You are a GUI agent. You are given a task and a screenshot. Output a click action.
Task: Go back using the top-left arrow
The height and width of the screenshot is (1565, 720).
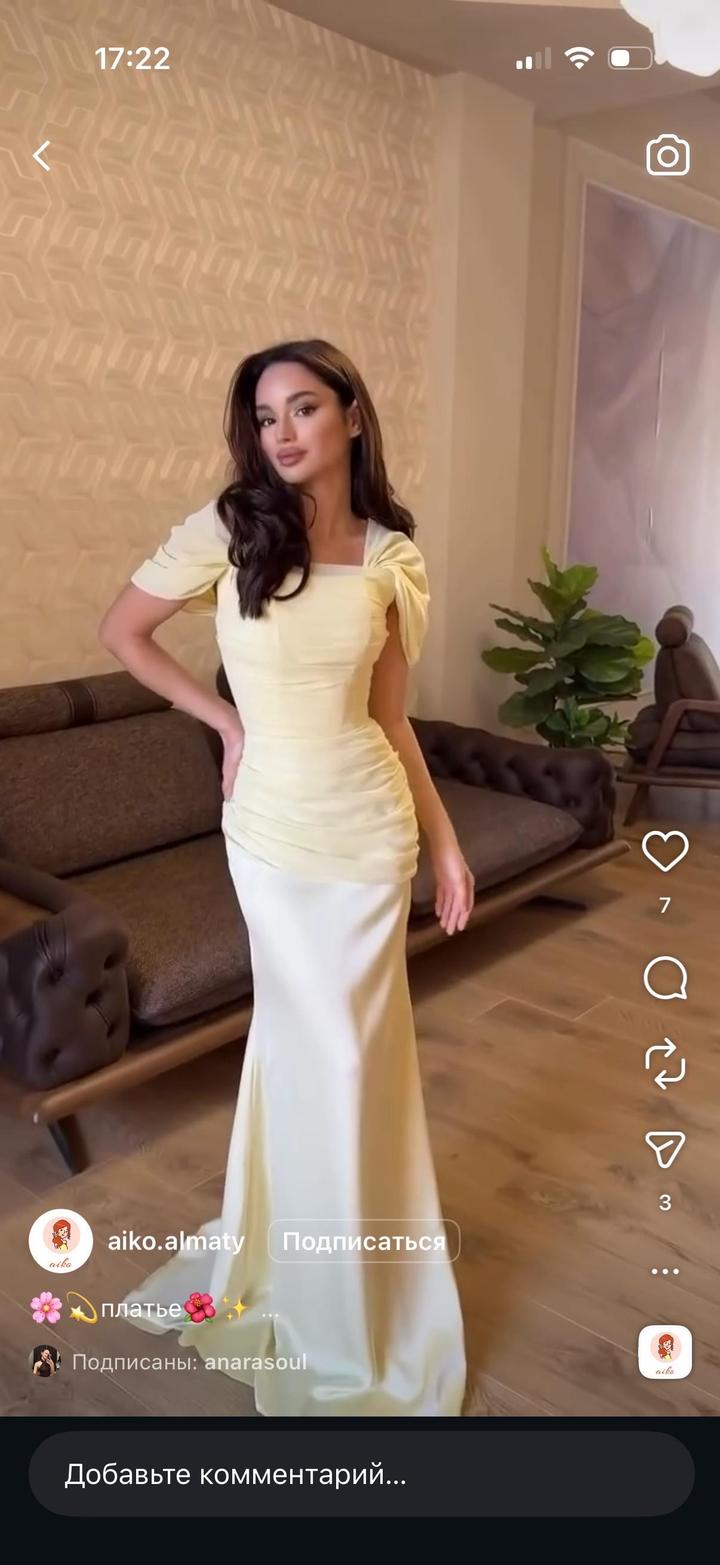coord(42,156)
